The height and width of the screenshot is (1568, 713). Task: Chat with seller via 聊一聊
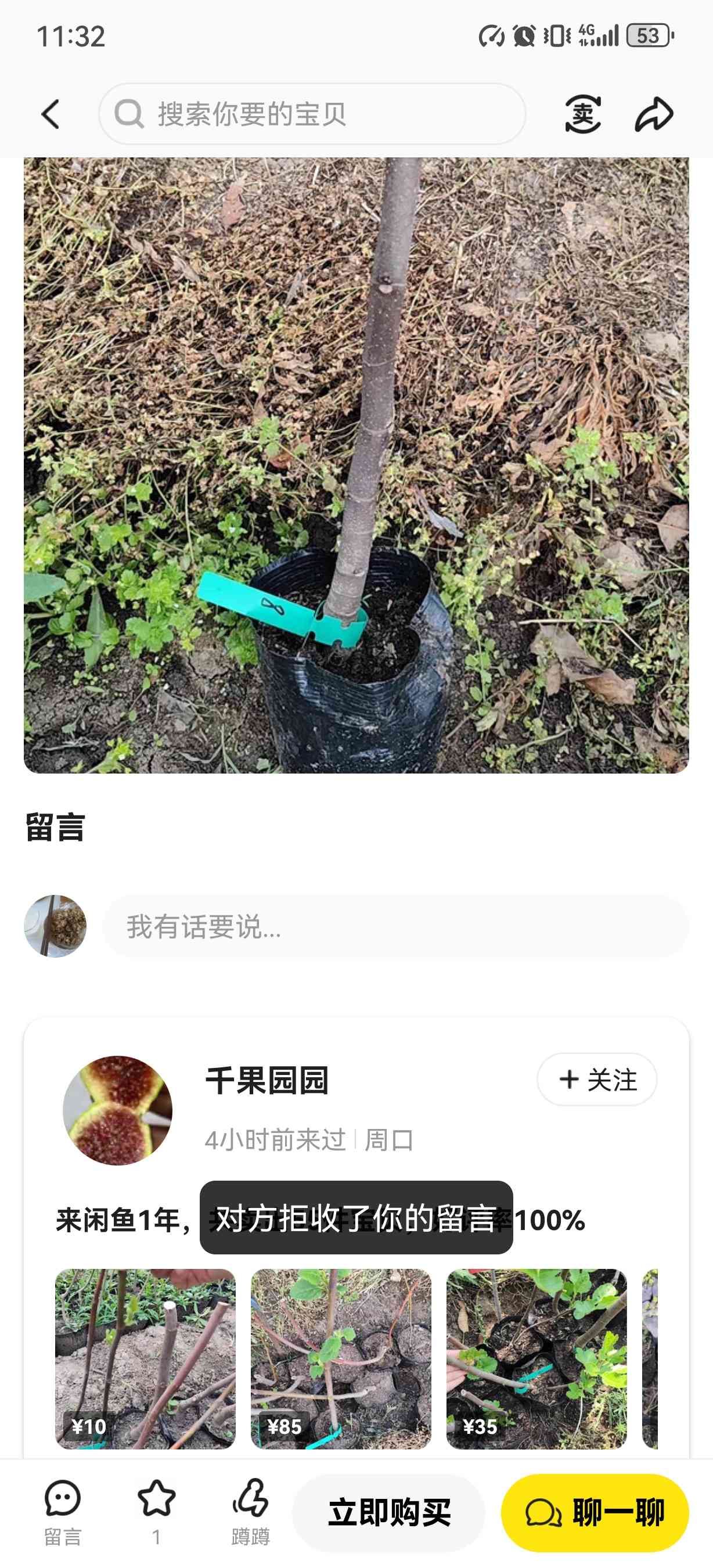click(595, 1513)
